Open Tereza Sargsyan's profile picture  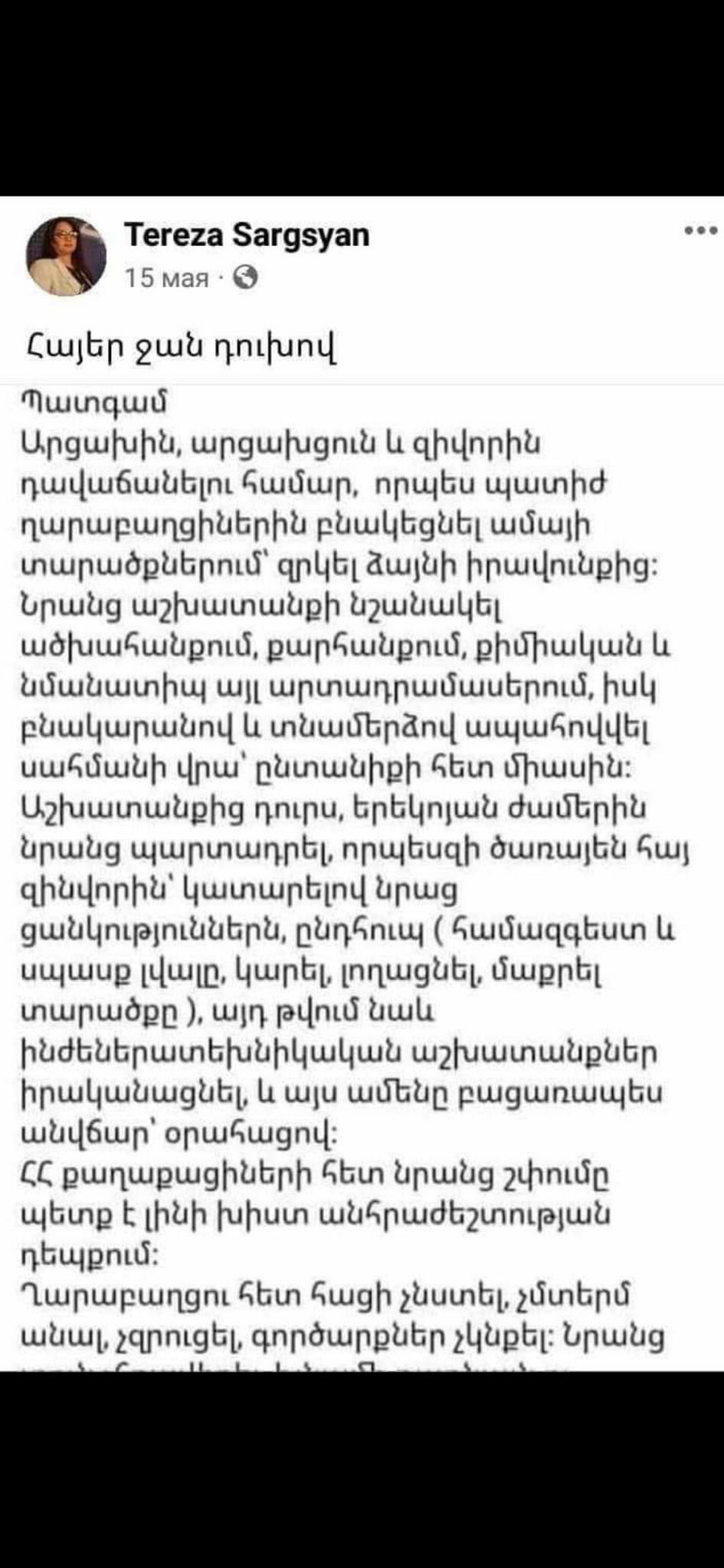click(x=66, y=256)
